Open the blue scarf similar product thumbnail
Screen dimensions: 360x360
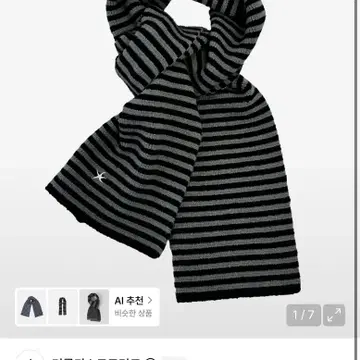[x=32, y=307]
